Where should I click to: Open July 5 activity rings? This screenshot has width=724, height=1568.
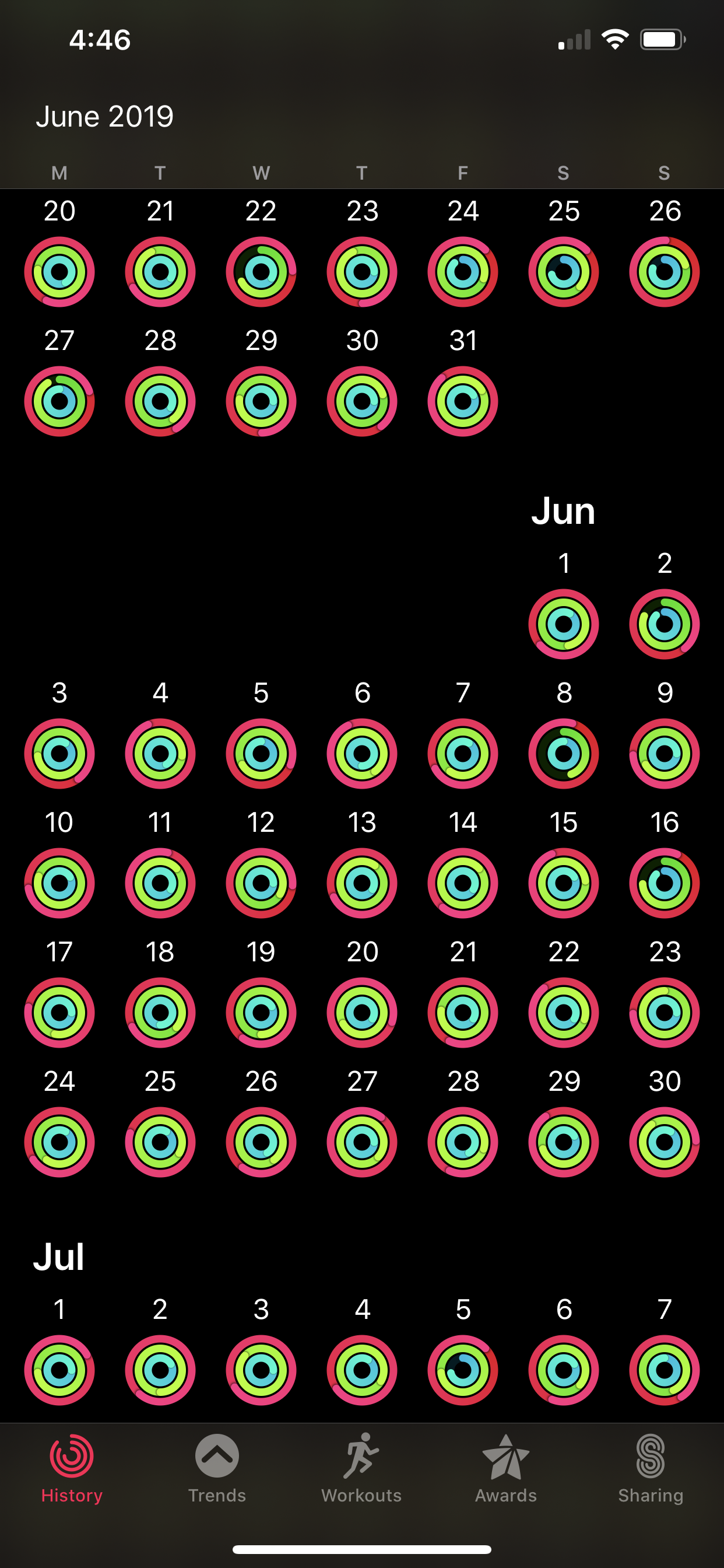[463, 1370]
